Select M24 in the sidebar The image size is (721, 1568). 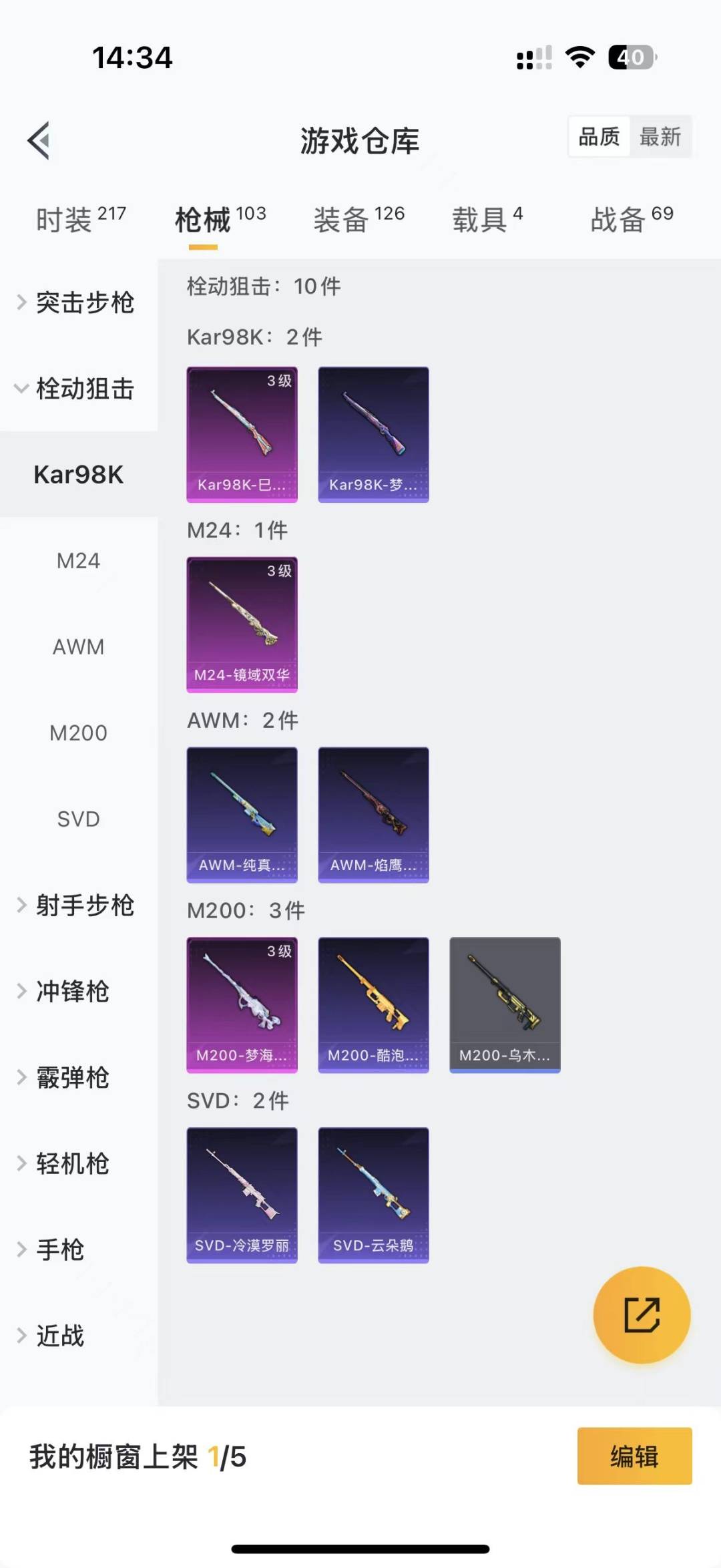[79, 561]
